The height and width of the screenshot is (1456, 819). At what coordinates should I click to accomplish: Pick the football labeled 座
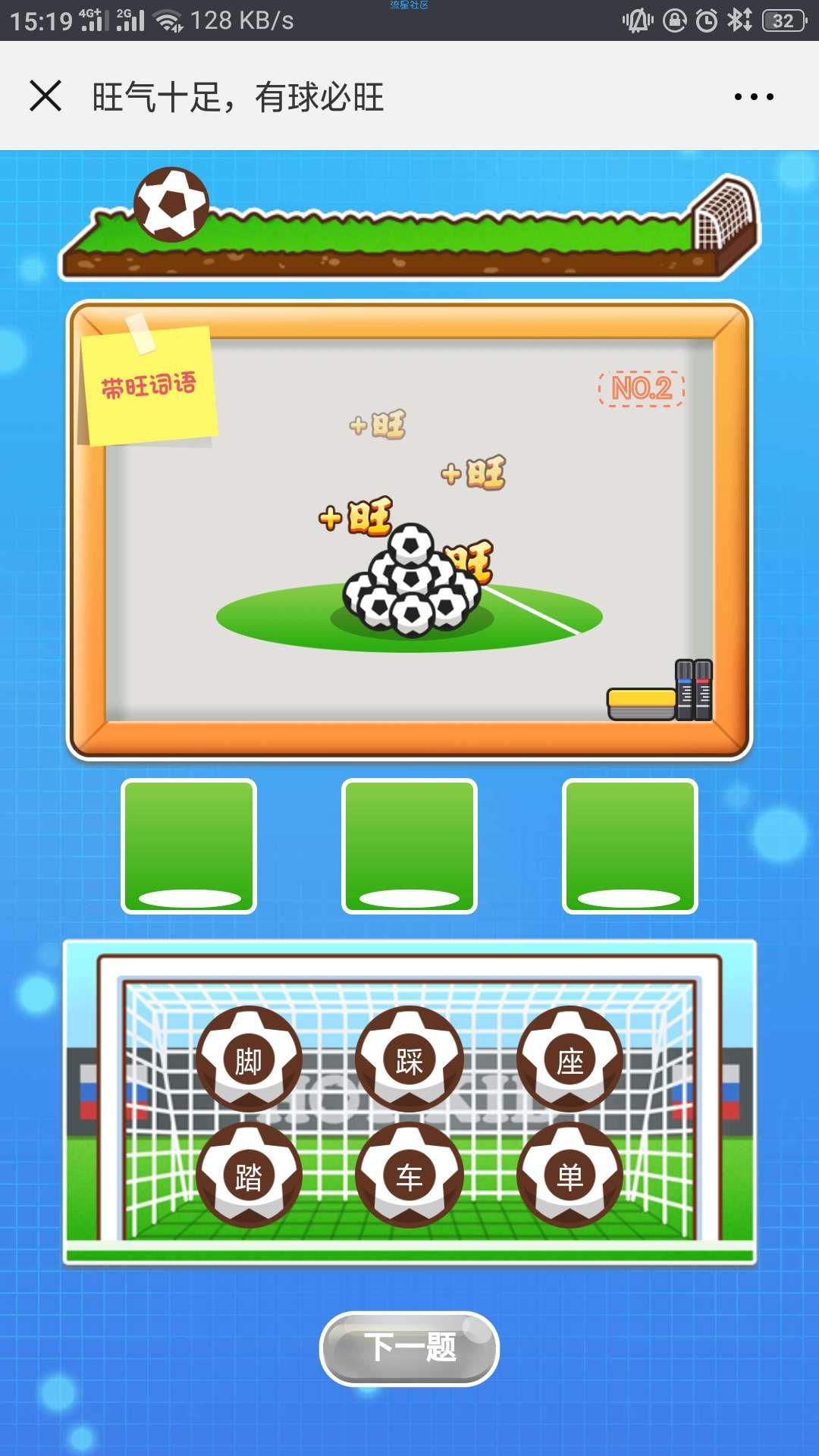(570, 1060)
